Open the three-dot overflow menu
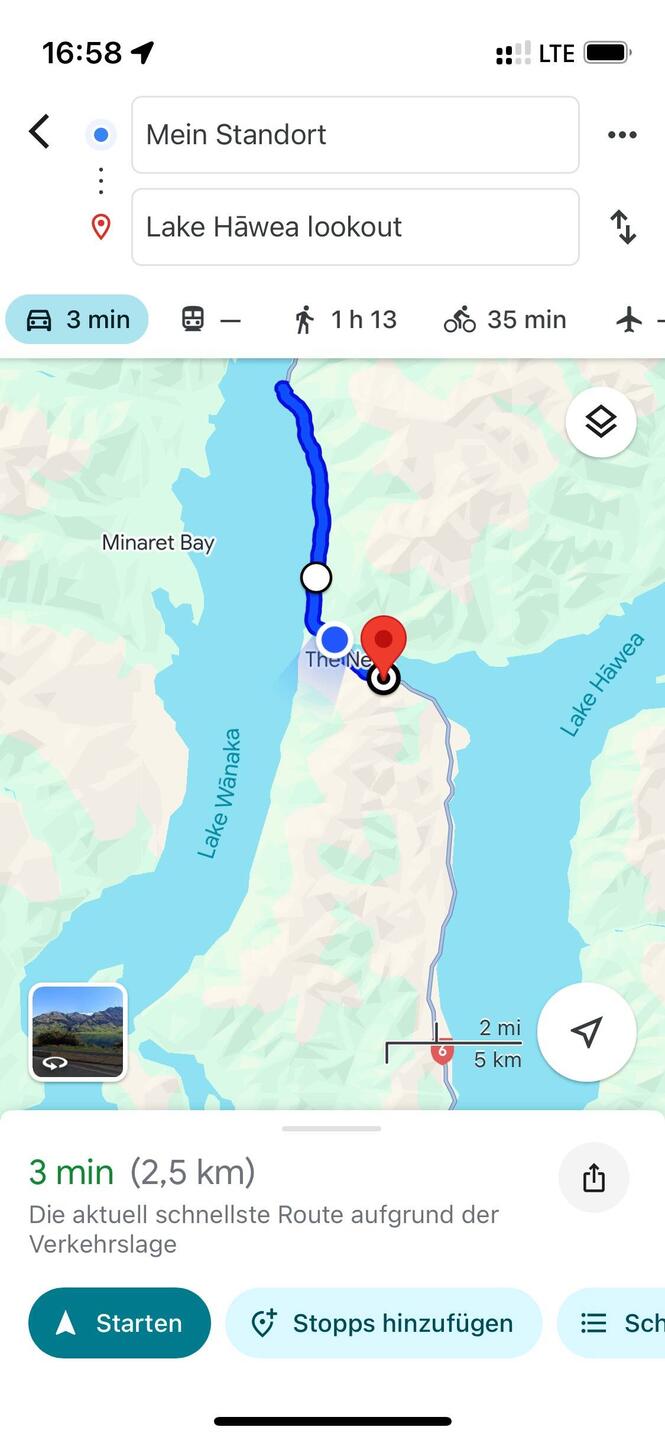 pyautogui.click(x=622, y=135)
